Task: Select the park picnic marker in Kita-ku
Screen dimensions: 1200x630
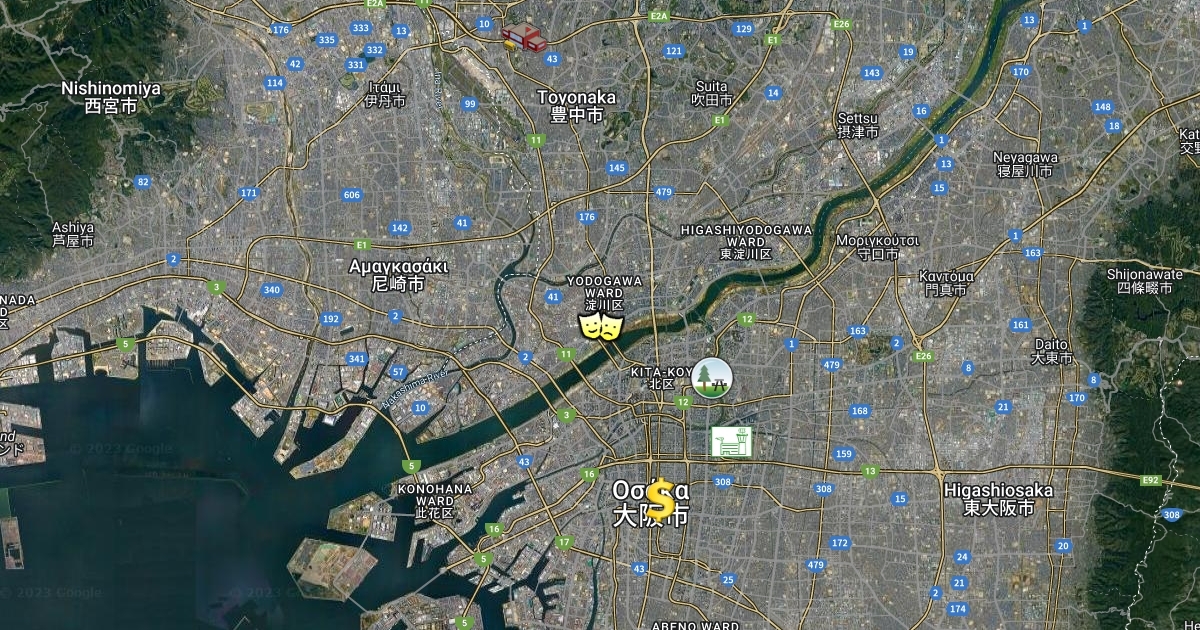Action: (712, 378)
